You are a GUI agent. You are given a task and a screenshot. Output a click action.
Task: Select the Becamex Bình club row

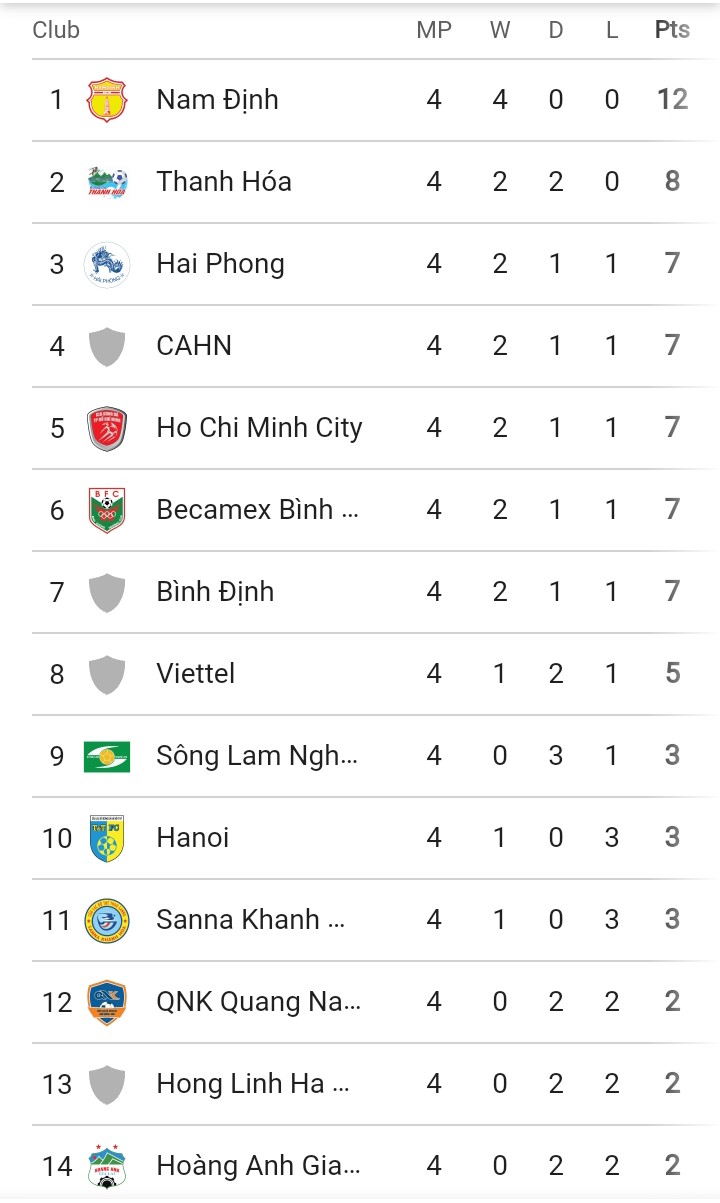point(257,510)
